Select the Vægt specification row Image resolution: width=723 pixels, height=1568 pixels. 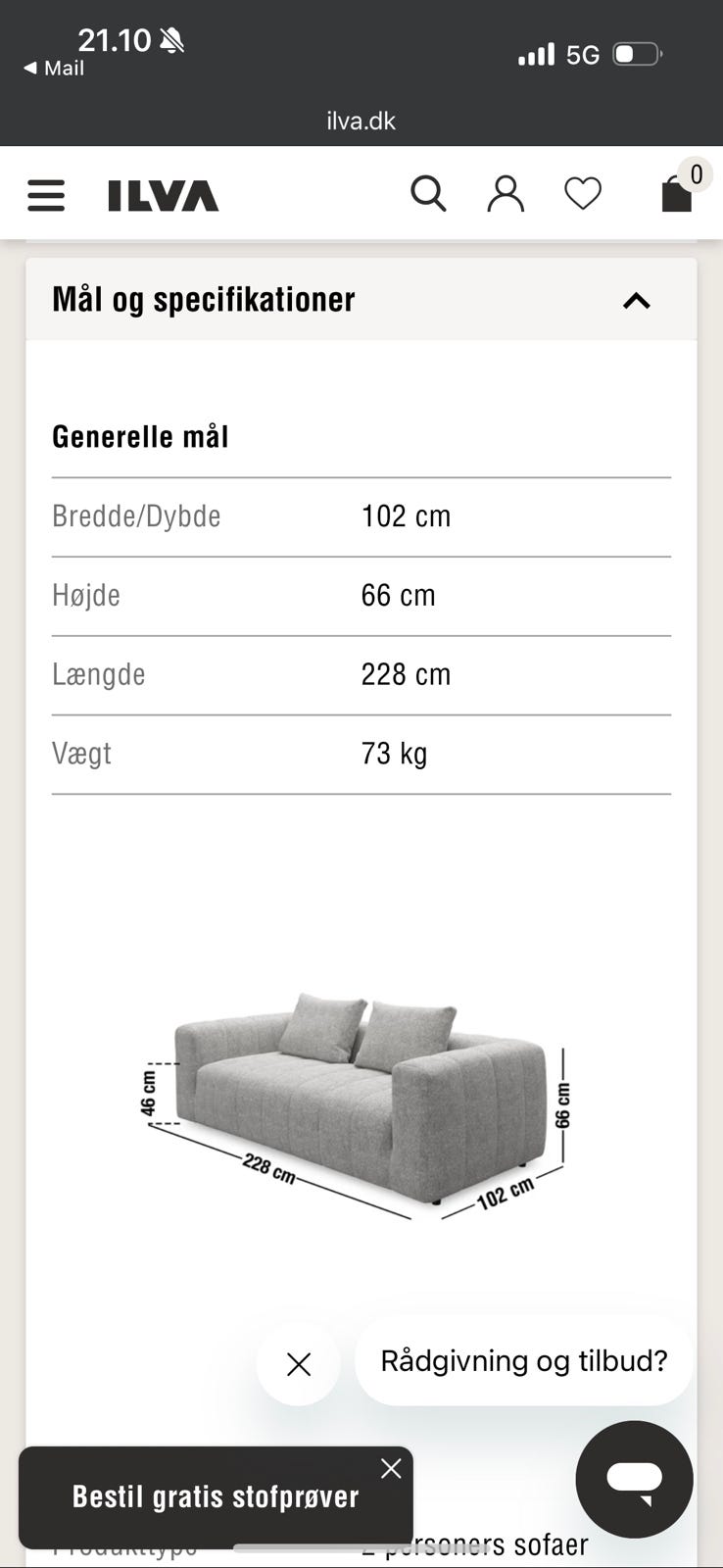pyautogui.click(x=361, y=753)
